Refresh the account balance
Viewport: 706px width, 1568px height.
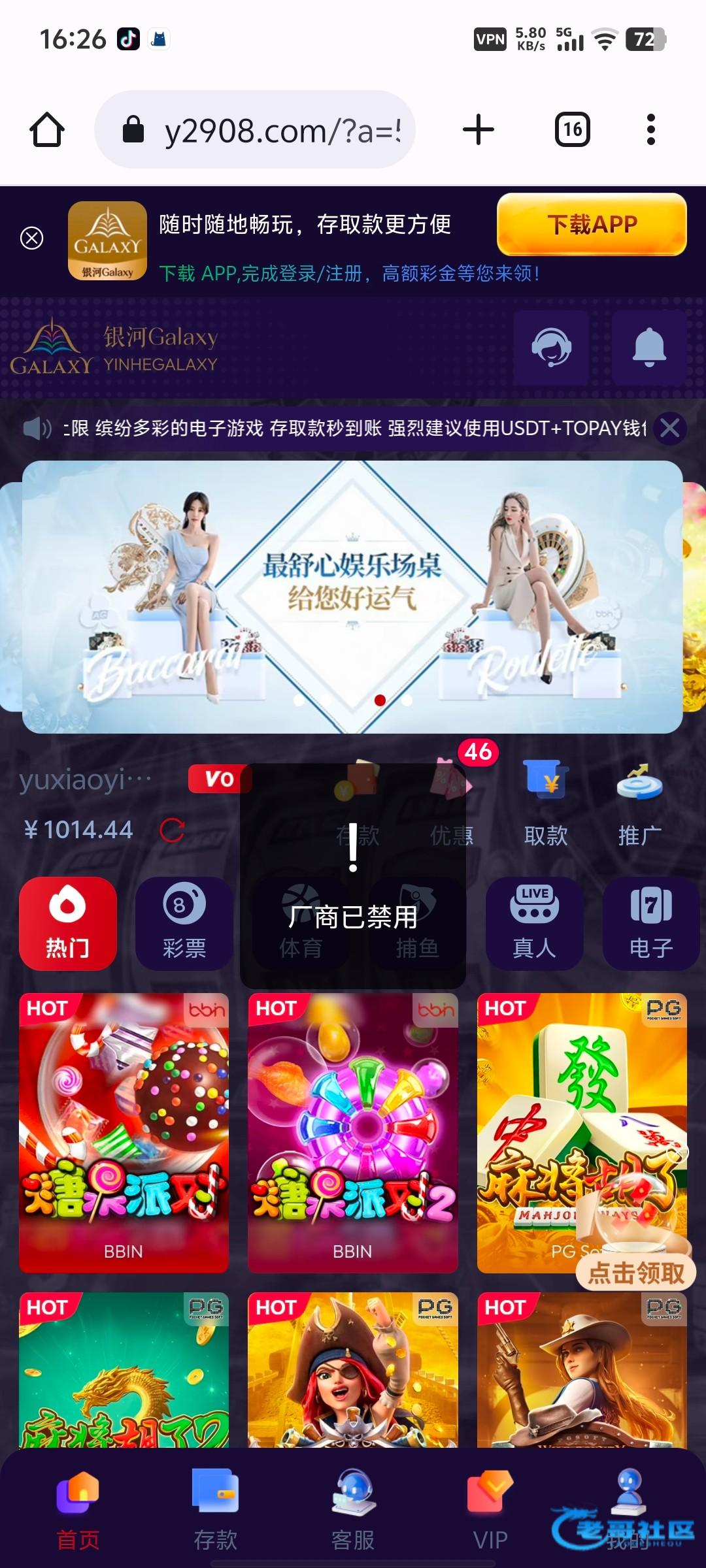click(172, 830)
